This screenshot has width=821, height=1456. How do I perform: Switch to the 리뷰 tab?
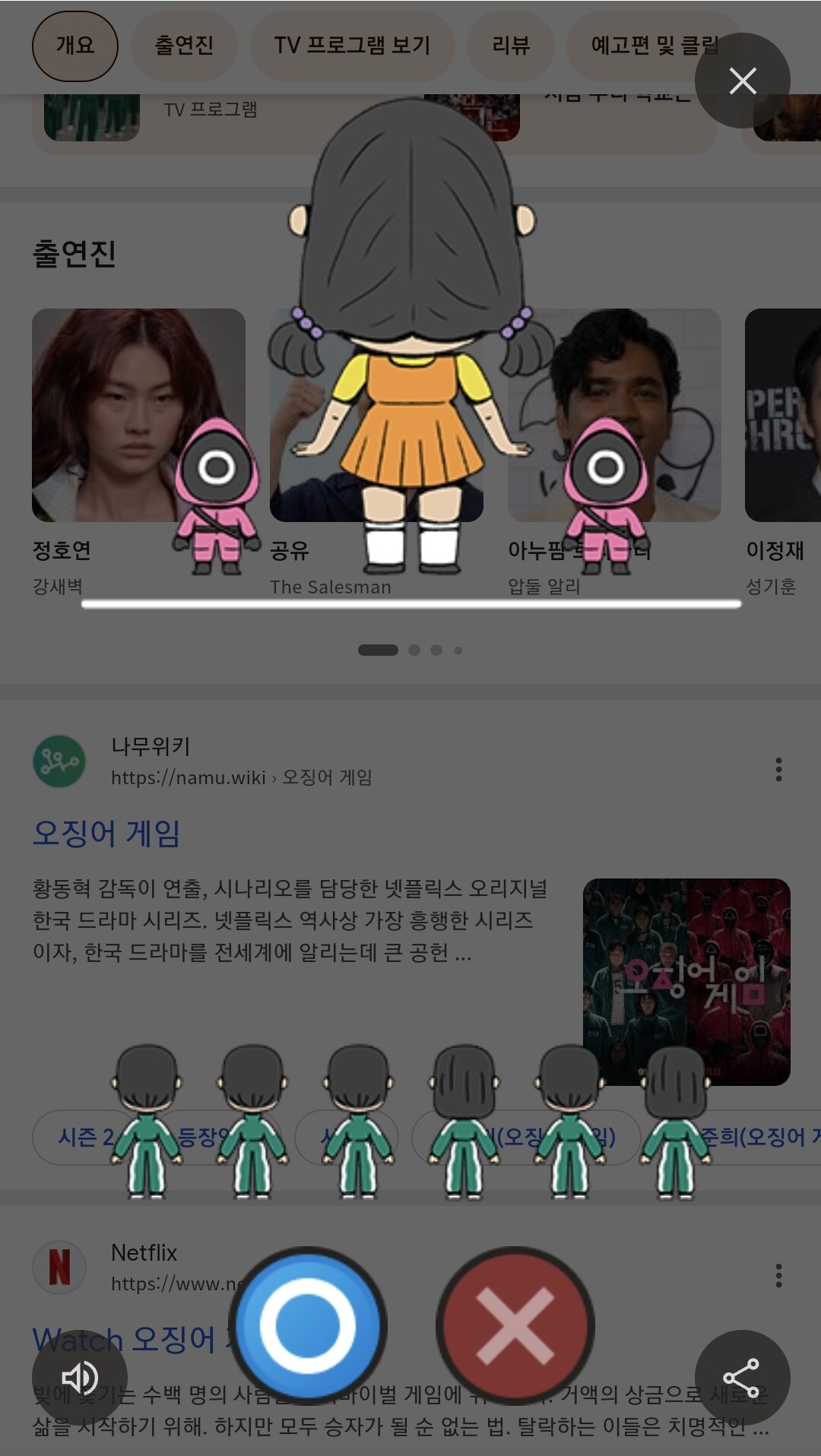pos(510,46)
